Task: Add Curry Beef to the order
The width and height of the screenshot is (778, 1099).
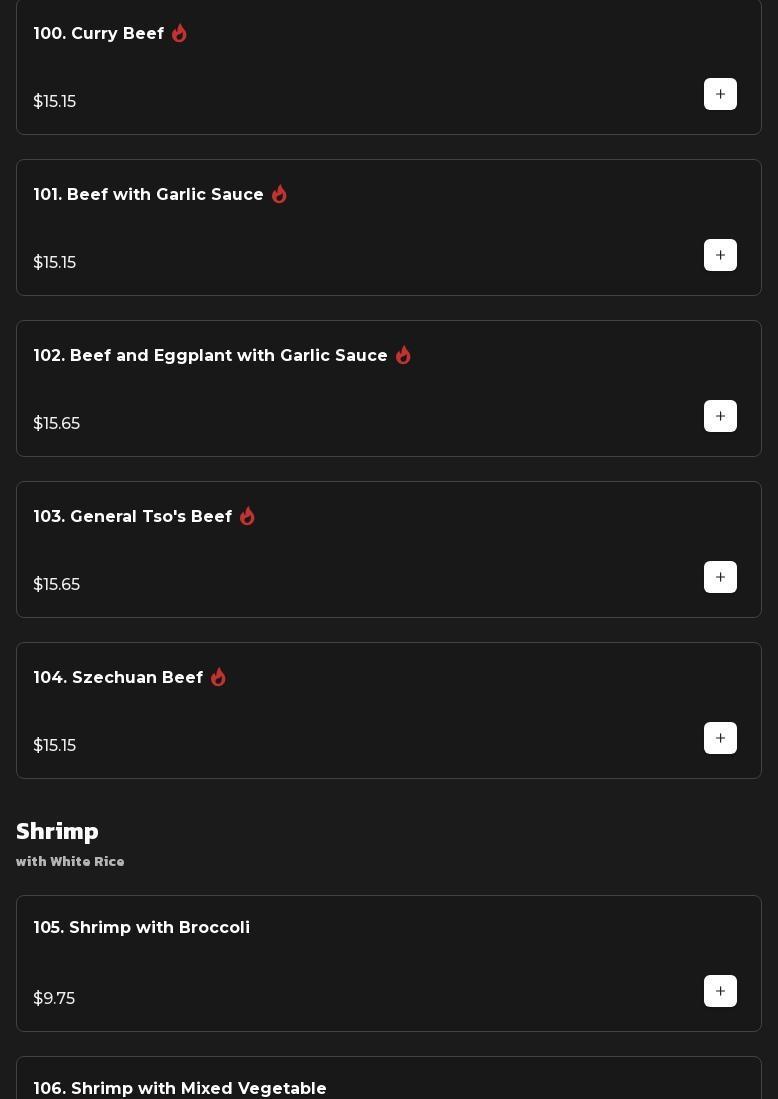Action: (720, 94)
